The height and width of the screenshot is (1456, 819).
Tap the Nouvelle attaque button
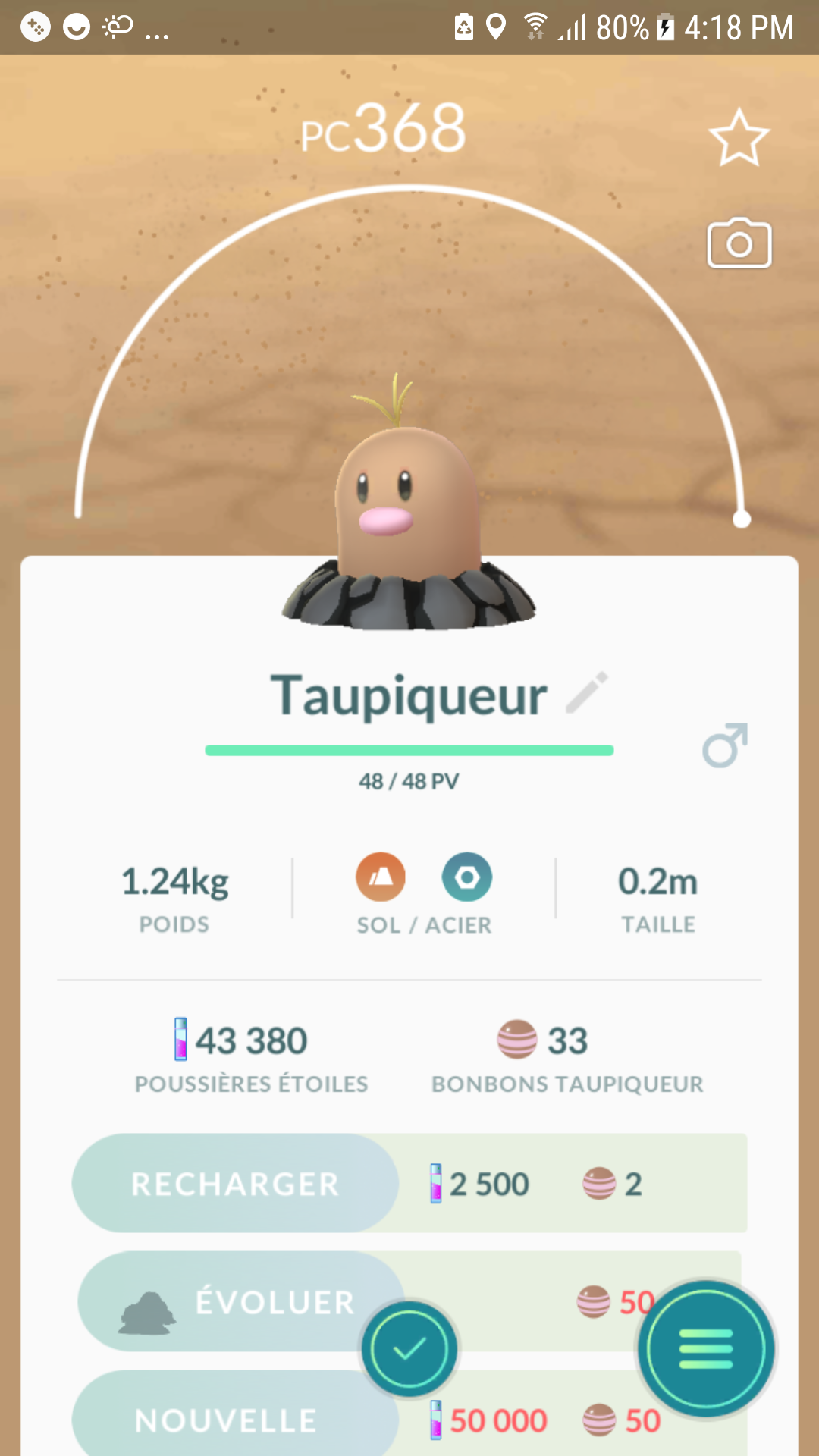(227, 1420)
